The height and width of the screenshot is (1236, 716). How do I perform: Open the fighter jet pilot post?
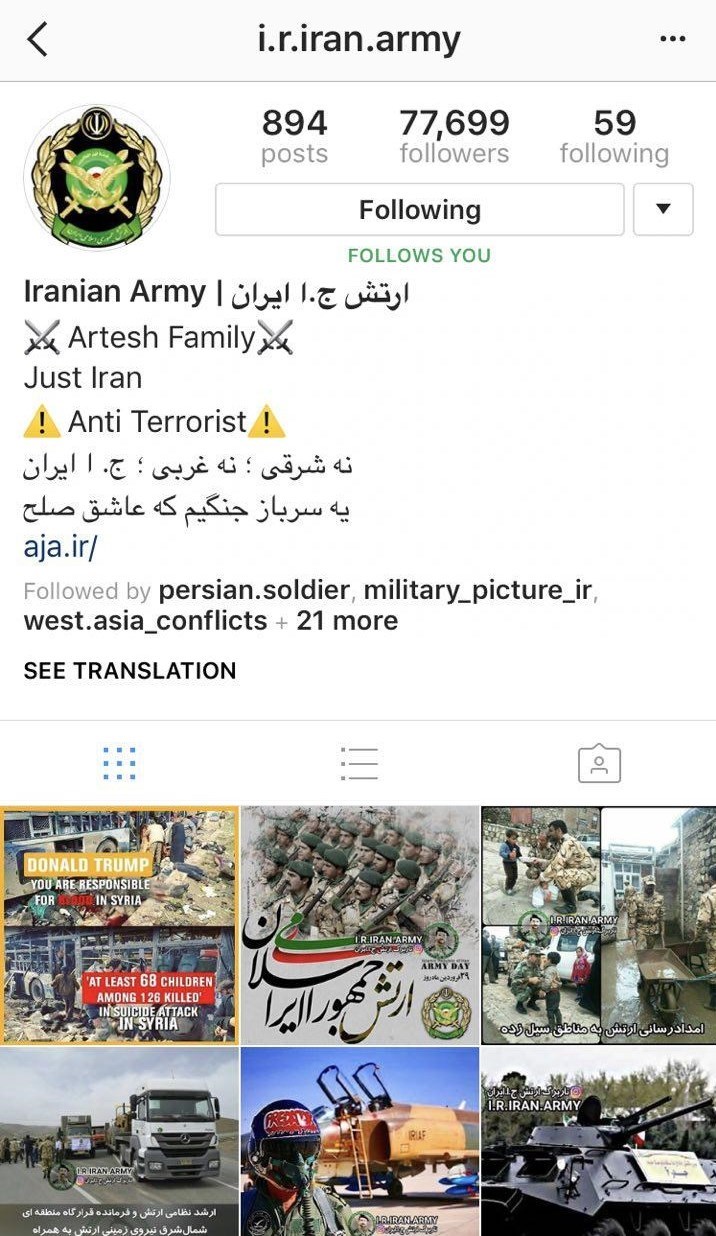[359, 1141]
